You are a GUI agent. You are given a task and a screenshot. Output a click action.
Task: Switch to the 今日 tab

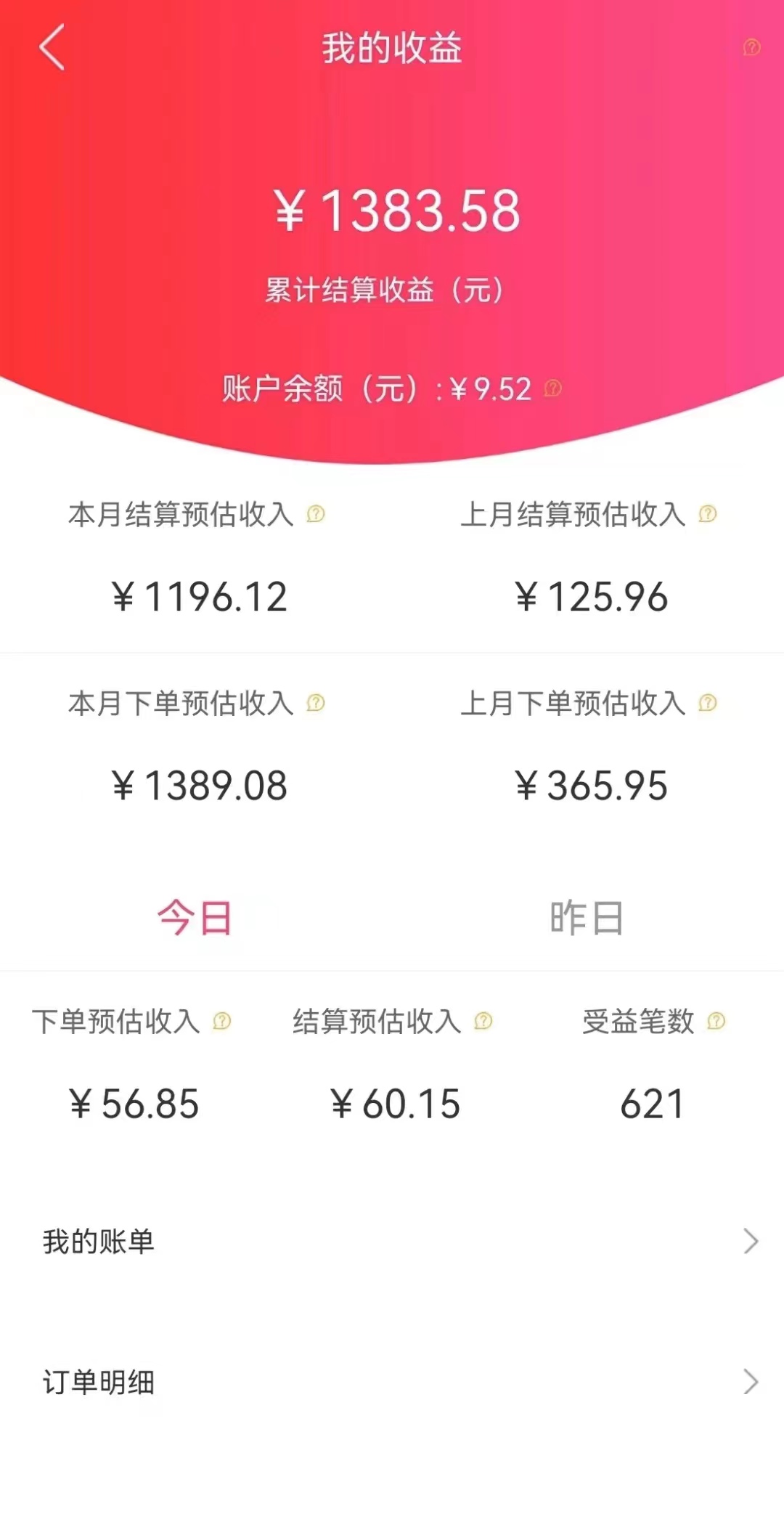(x=195, y=918)
